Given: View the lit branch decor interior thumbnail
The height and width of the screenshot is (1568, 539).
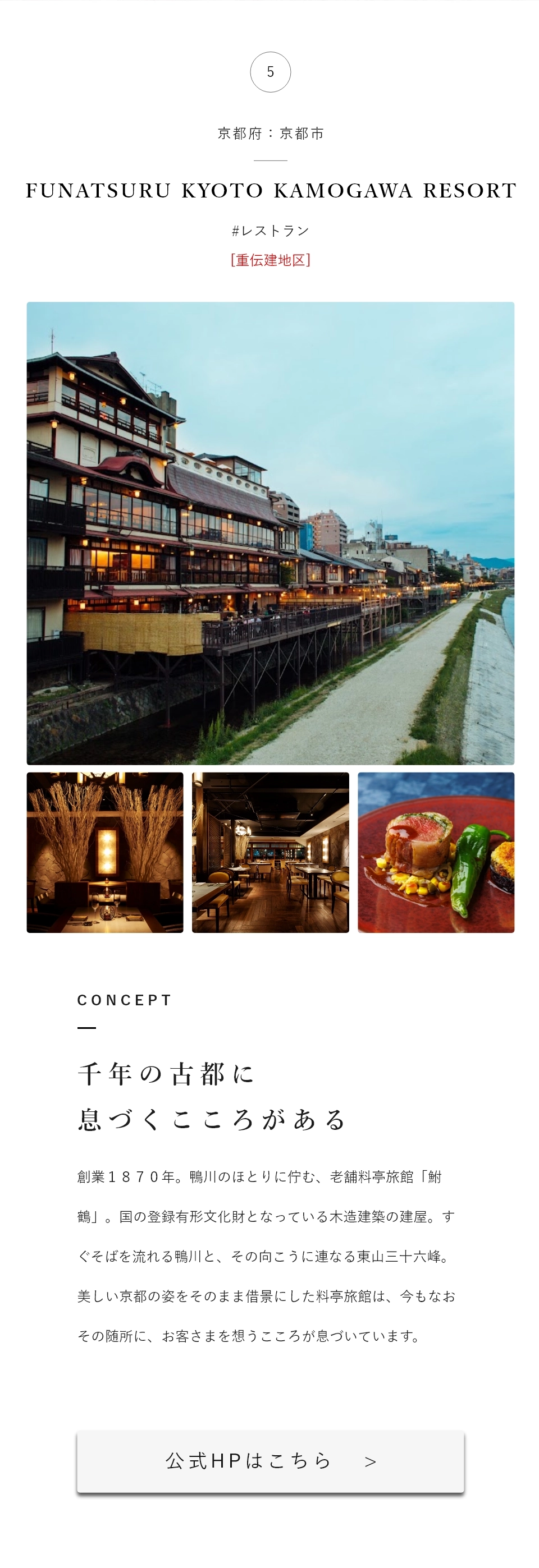Looking at the screenshot, I should pyautogui.click(x=105, y=852).
